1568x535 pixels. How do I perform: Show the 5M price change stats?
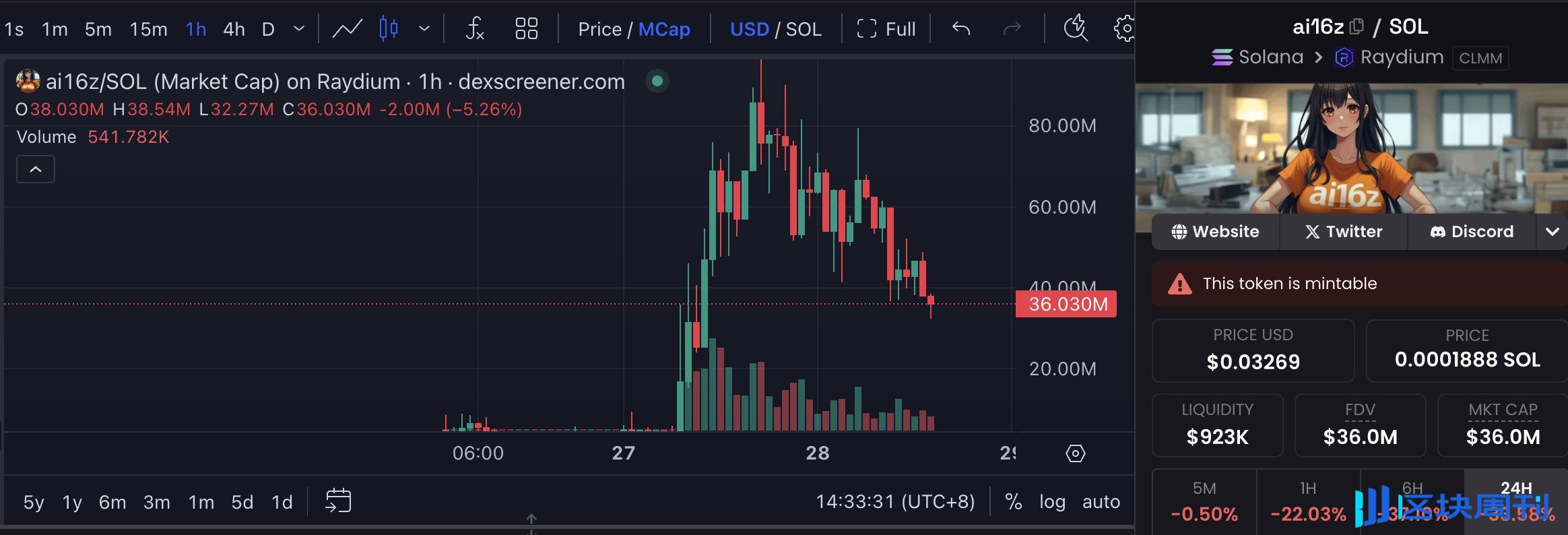pyautogui.click(x=1204, y=501)
